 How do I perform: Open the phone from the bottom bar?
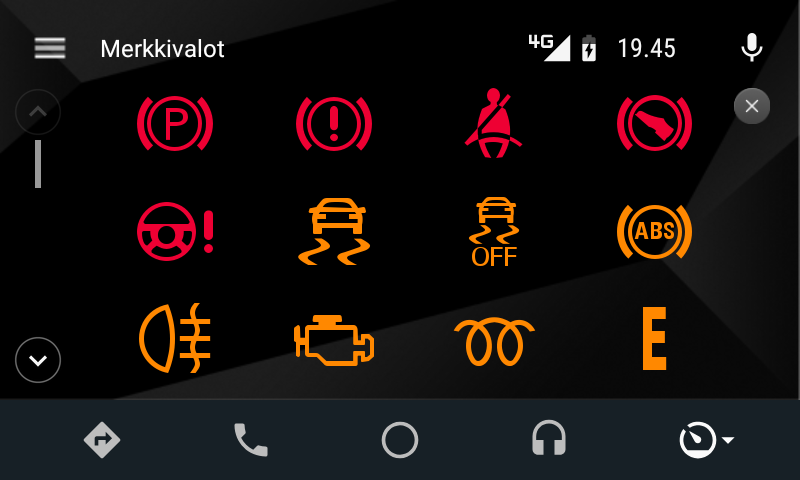[x=251, y=439]
